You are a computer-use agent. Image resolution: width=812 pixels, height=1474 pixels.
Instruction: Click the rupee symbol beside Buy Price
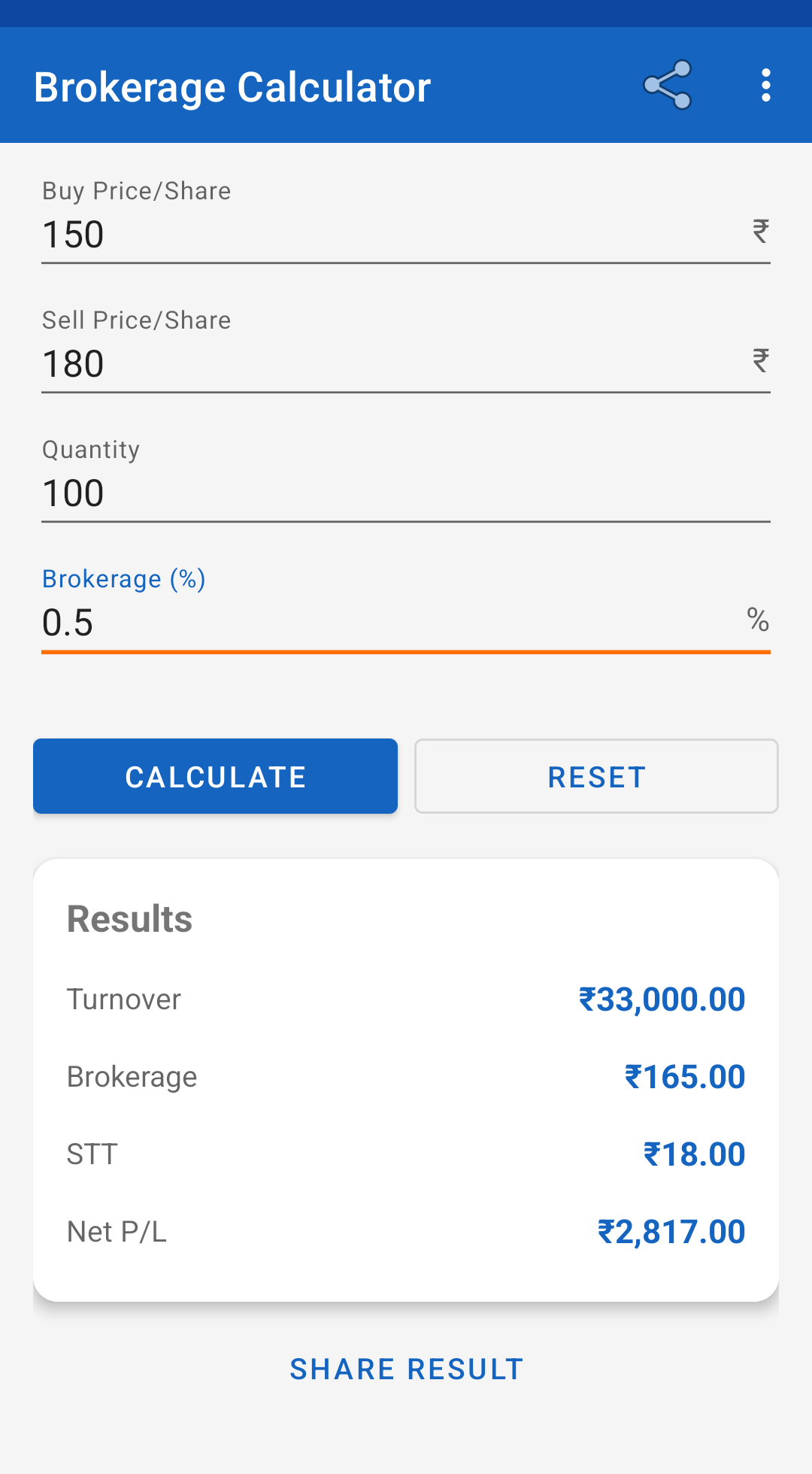[x=759, y=230]
